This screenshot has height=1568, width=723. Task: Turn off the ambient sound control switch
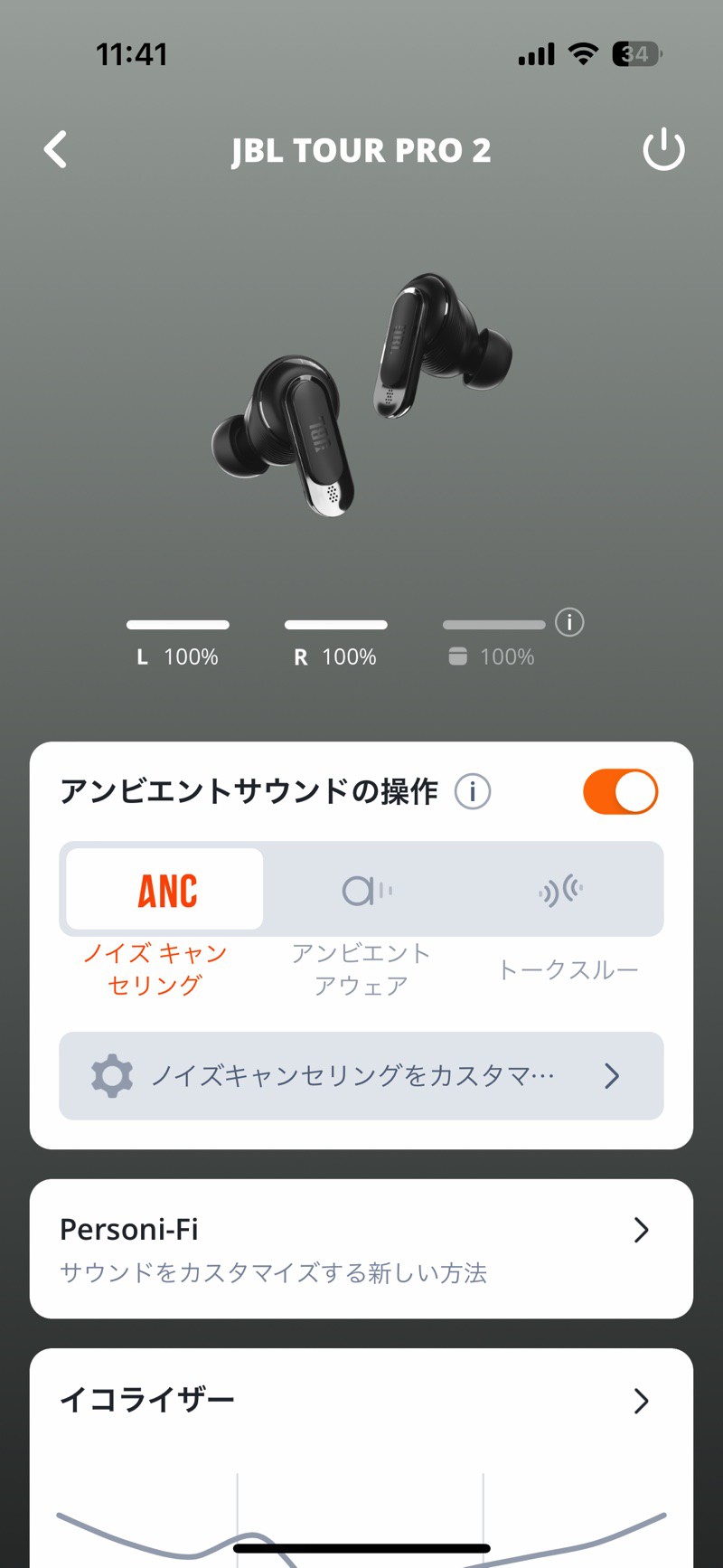(620, 791)
